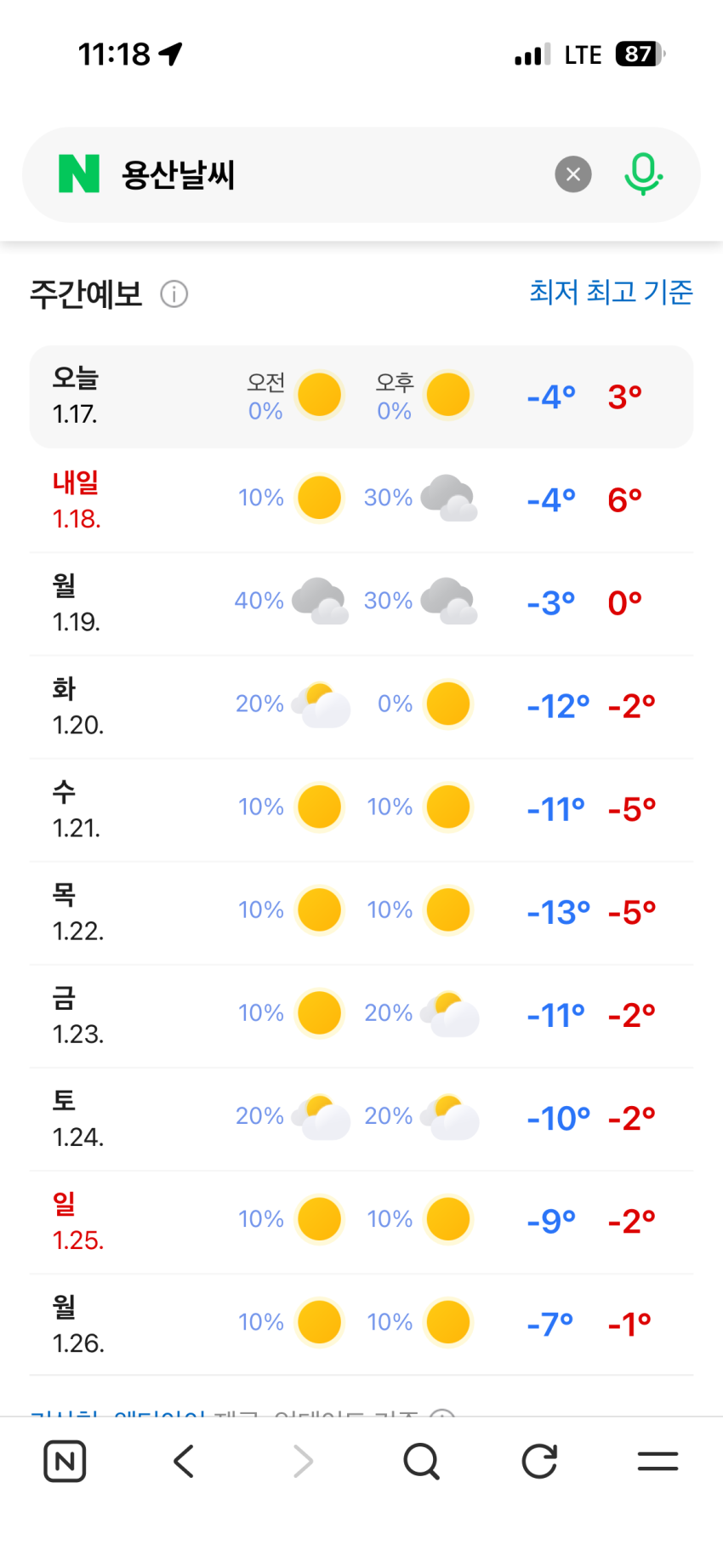
Task: Select 내일 1.18 forecast row
Action: (x=361, y=499)
